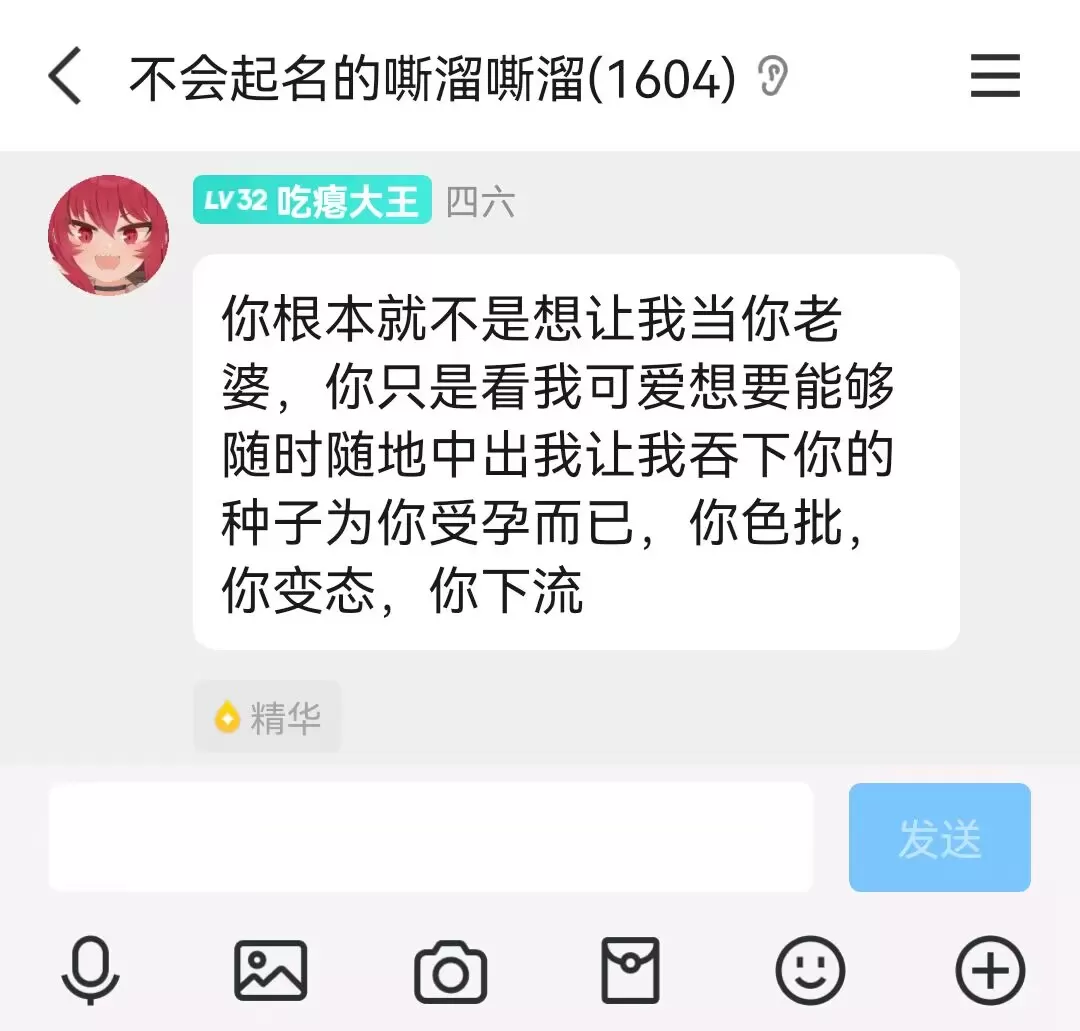Tap the LV32 吃瘪大王 level badge
Image resolution: width=1080 pixels, height=1031 pixels.
pos(312,200)
